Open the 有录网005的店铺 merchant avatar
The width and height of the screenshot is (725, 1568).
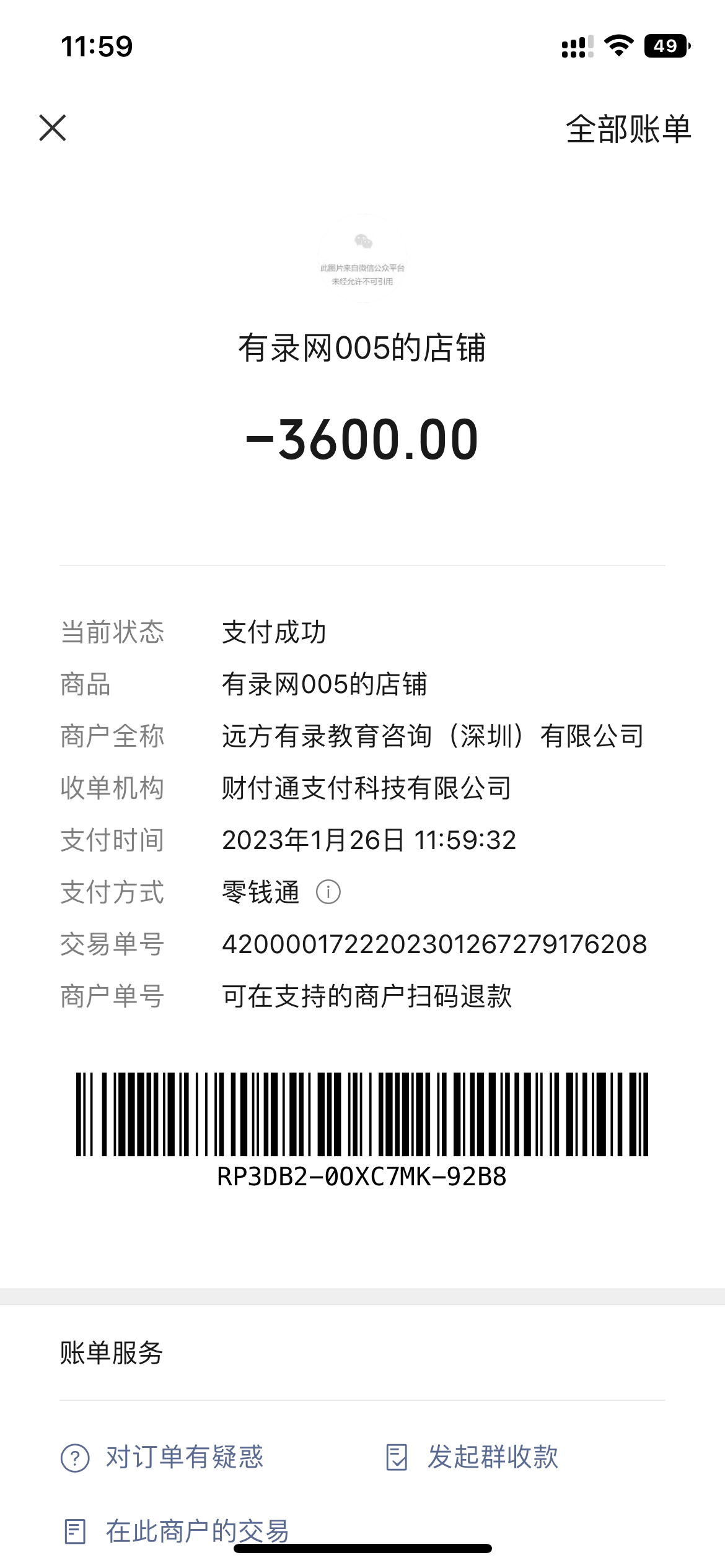pos(362,259)
